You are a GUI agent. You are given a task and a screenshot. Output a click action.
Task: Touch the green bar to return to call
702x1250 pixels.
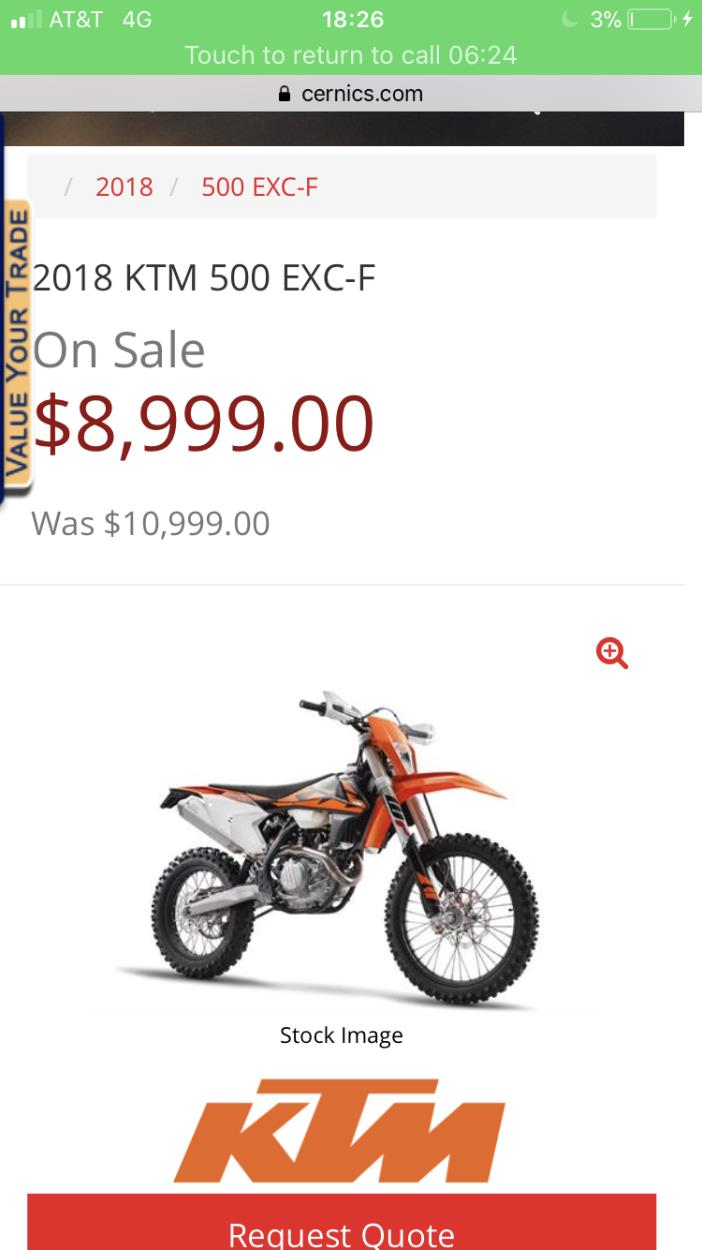(351, 54)
